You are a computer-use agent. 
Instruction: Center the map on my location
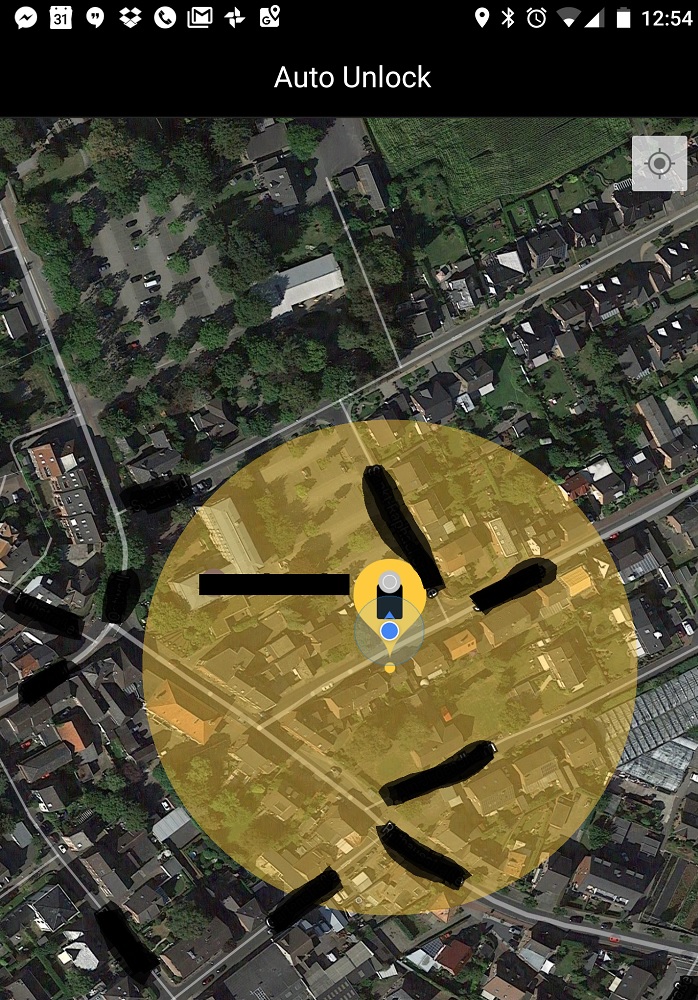coord(659,164)
